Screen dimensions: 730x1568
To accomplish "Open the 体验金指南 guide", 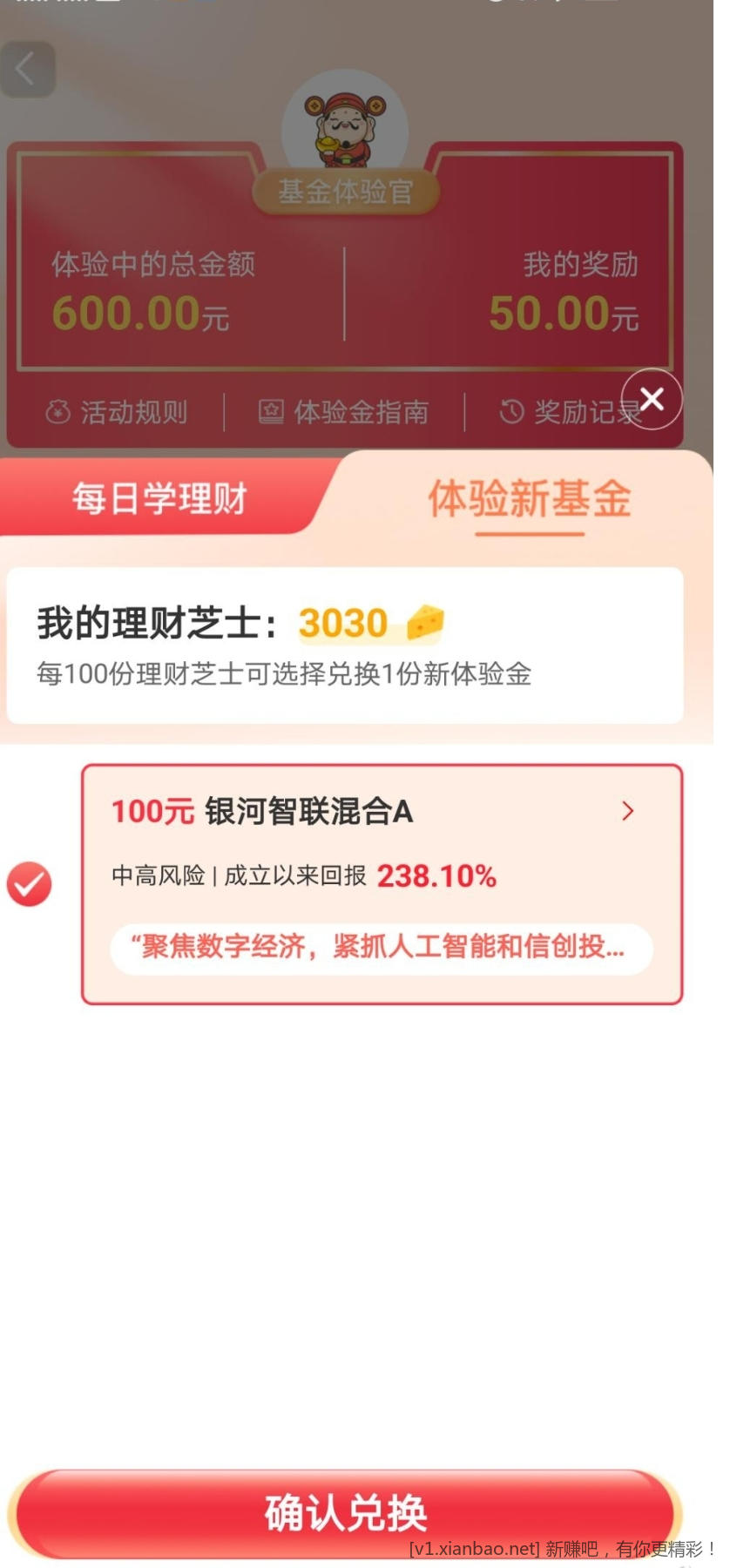I will pyautogui.click(x=344, y=412).
